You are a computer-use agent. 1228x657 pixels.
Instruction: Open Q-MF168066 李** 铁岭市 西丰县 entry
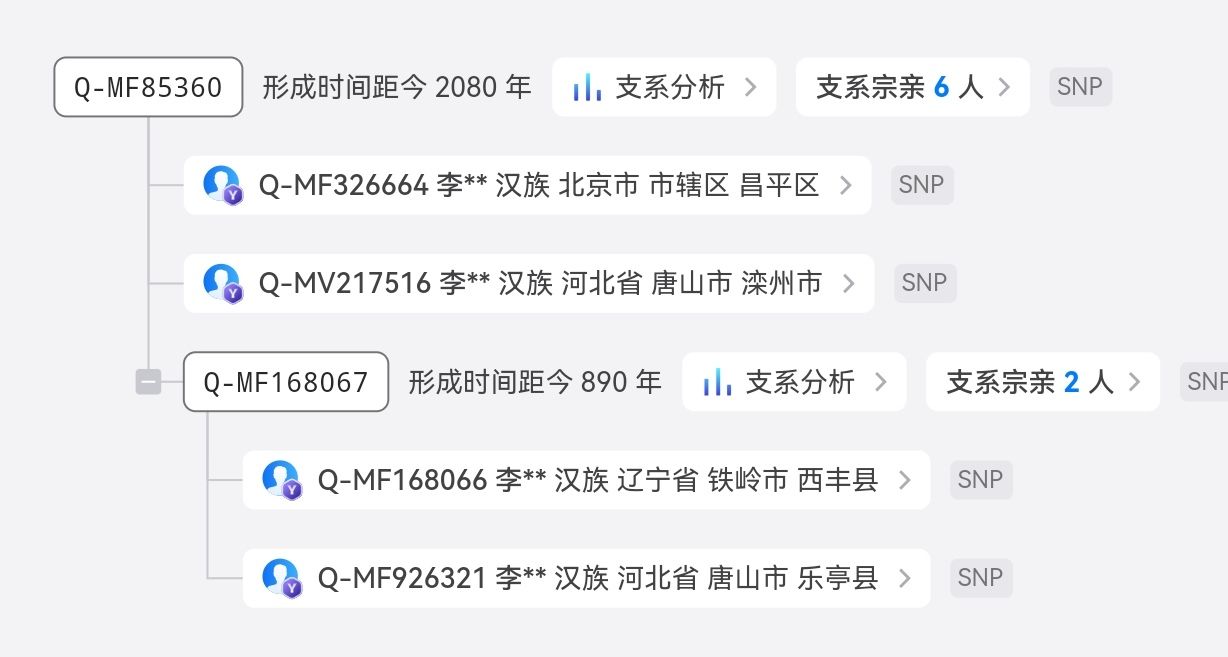point(586,480)
